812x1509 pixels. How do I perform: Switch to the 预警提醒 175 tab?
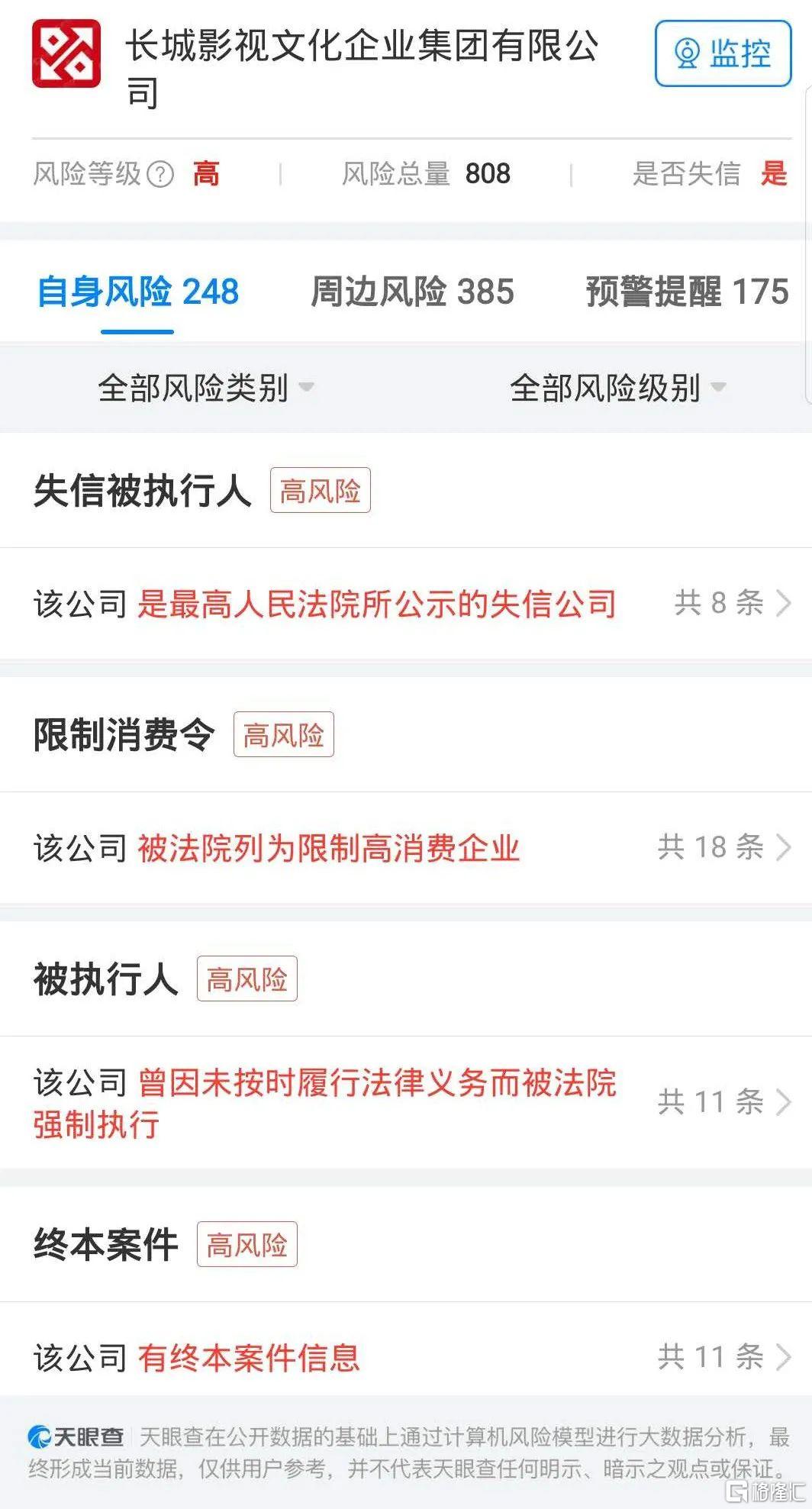(687, 292)
